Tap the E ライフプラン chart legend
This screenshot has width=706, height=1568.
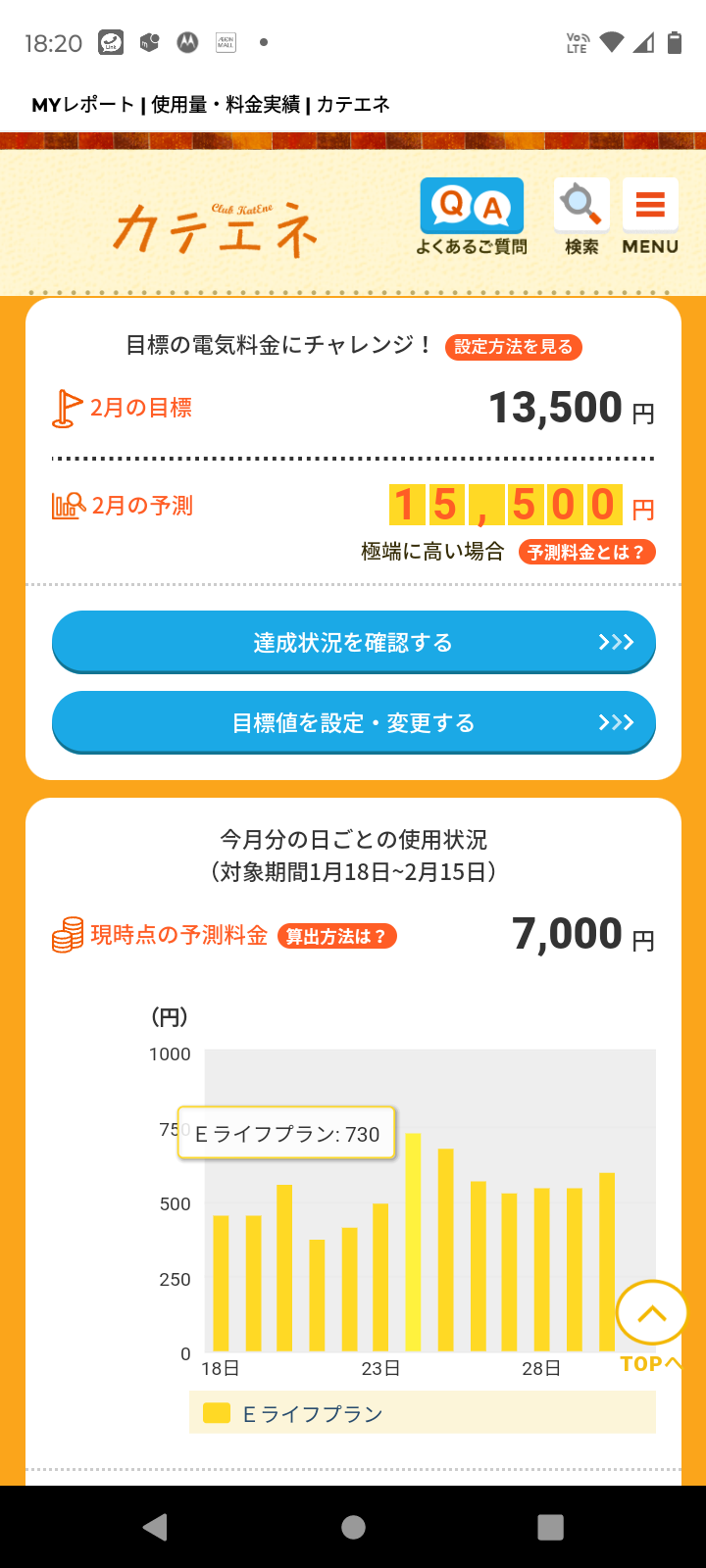click(294, 1413)
